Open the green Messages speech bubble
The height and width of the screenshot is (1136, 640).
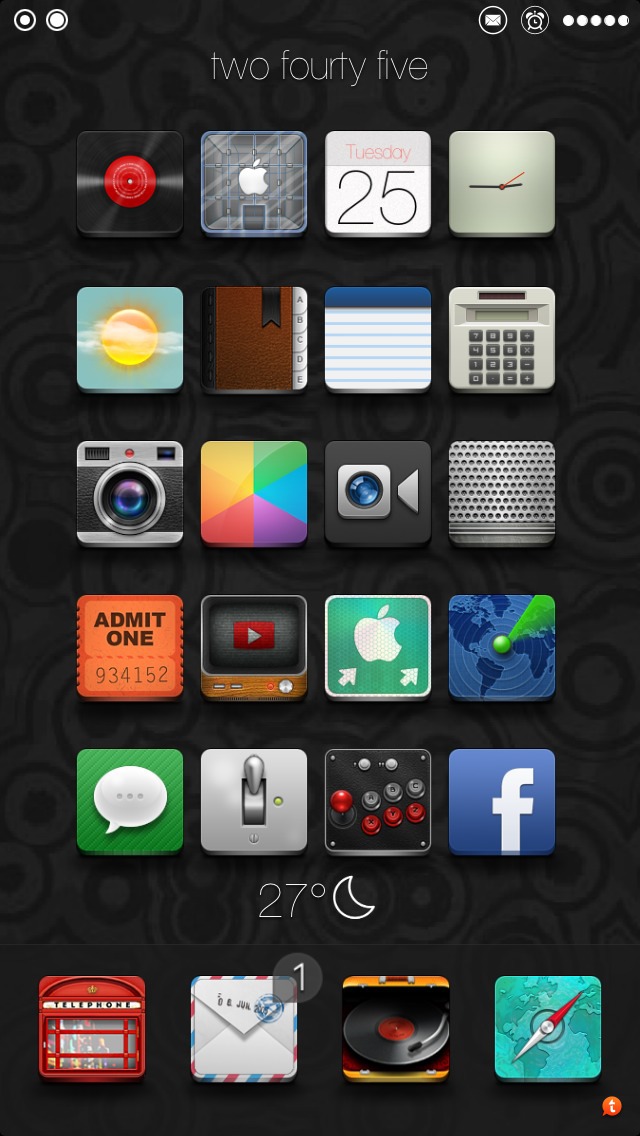[130, 801]
